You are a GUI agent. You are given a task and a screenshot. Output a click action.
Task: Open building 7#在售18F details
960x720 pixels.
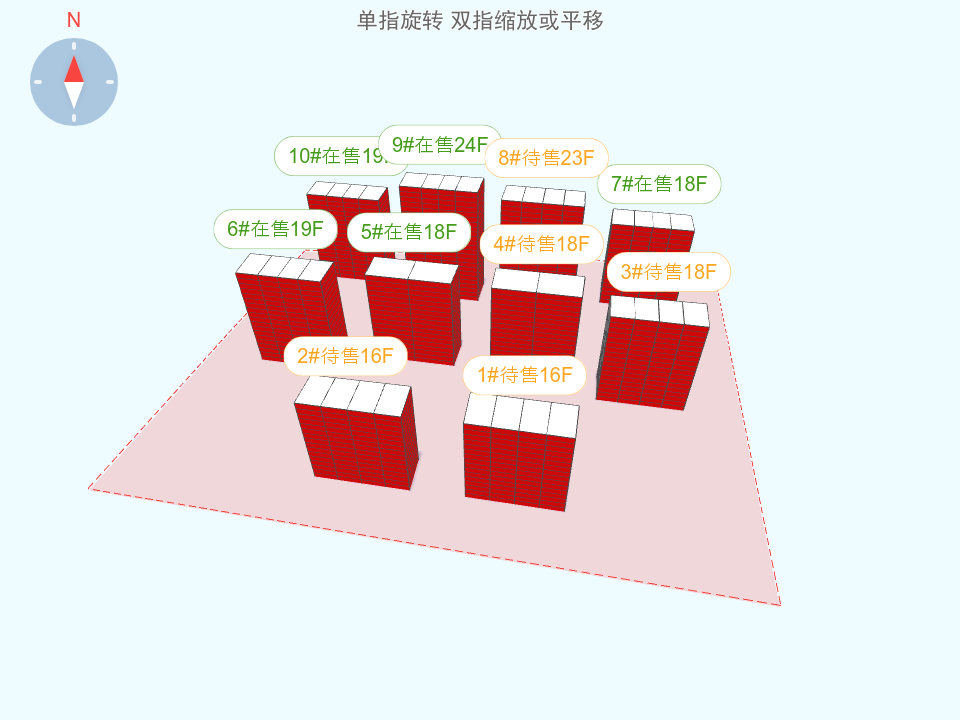pyautogui.click(x=659, y=184)
